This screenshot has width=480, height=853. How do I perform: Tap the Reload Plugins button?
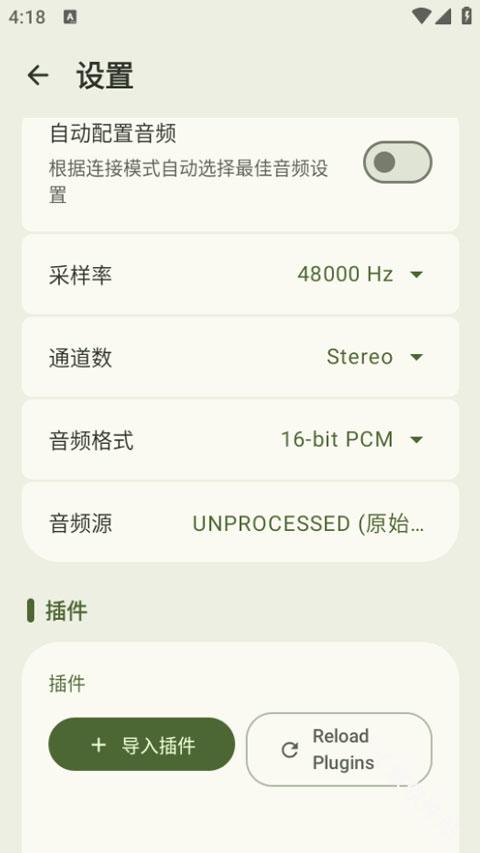[339, 749]
